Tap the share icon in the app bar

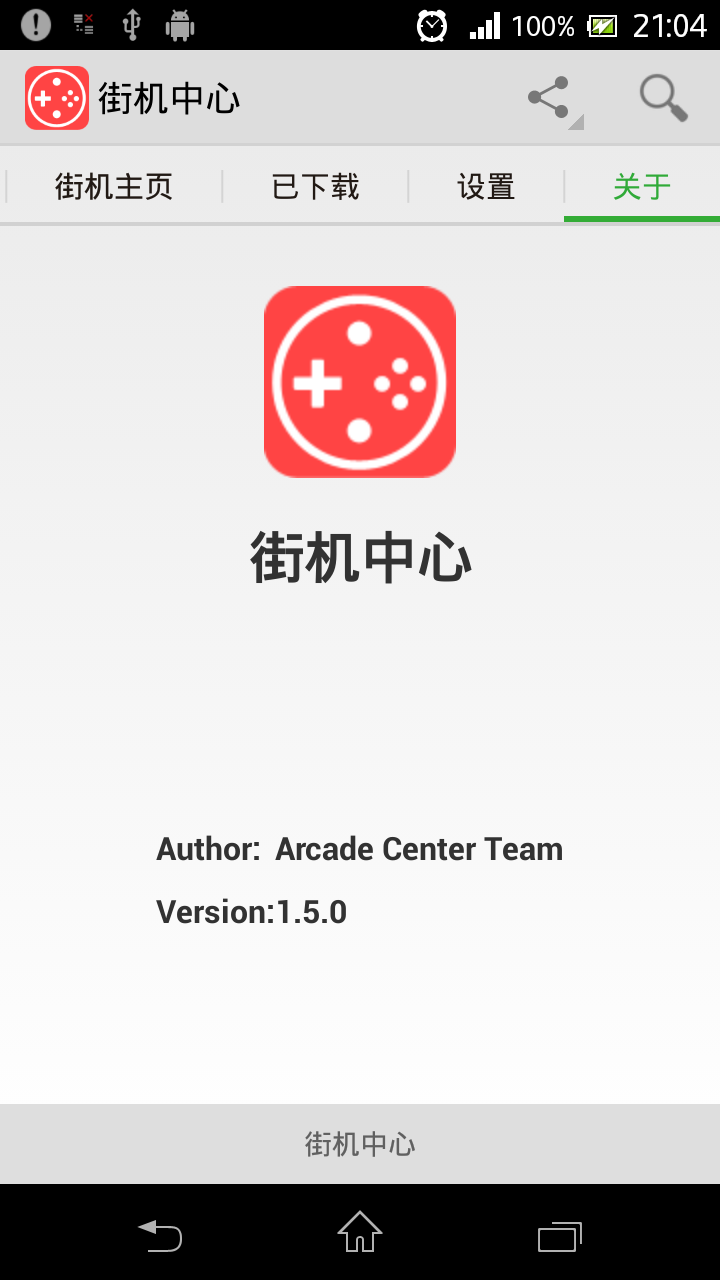550,98
